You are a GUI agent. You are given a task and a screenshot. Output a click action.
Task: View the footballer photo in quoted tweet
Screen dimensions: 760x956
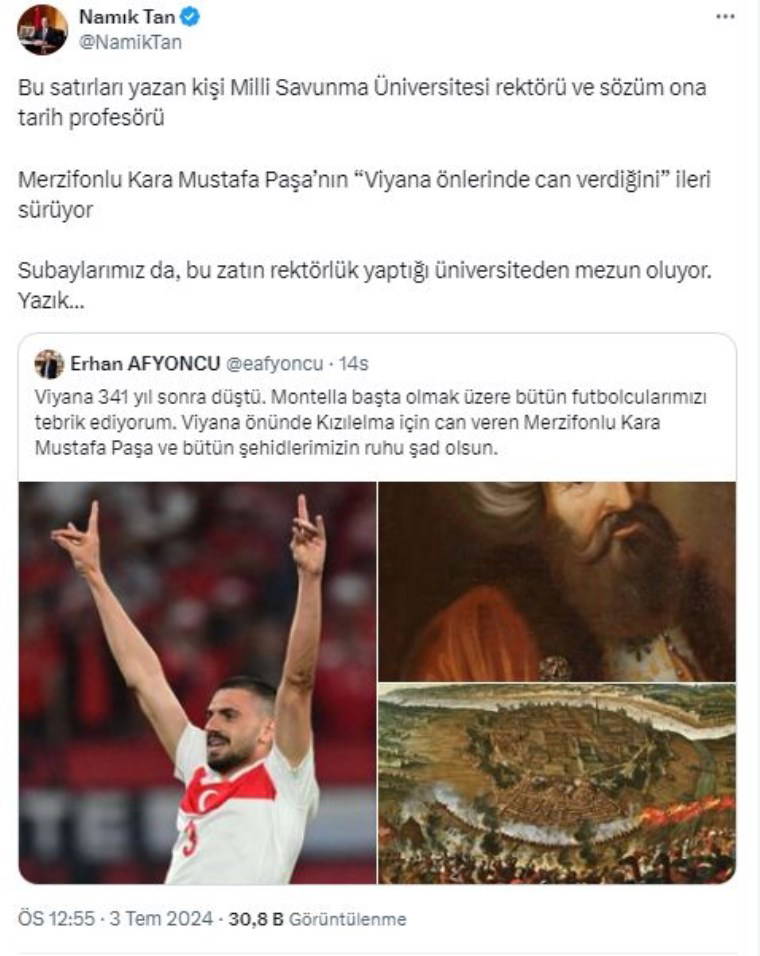[x=197, y=682]
